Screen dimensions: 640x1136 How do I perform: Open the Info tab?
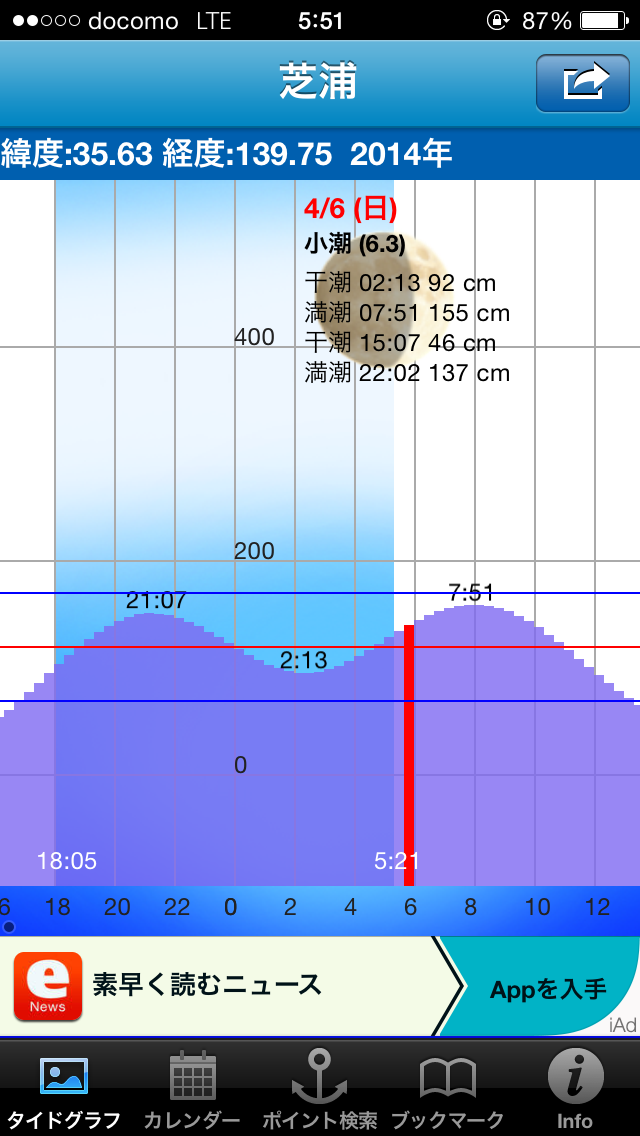coord(575,1088)
